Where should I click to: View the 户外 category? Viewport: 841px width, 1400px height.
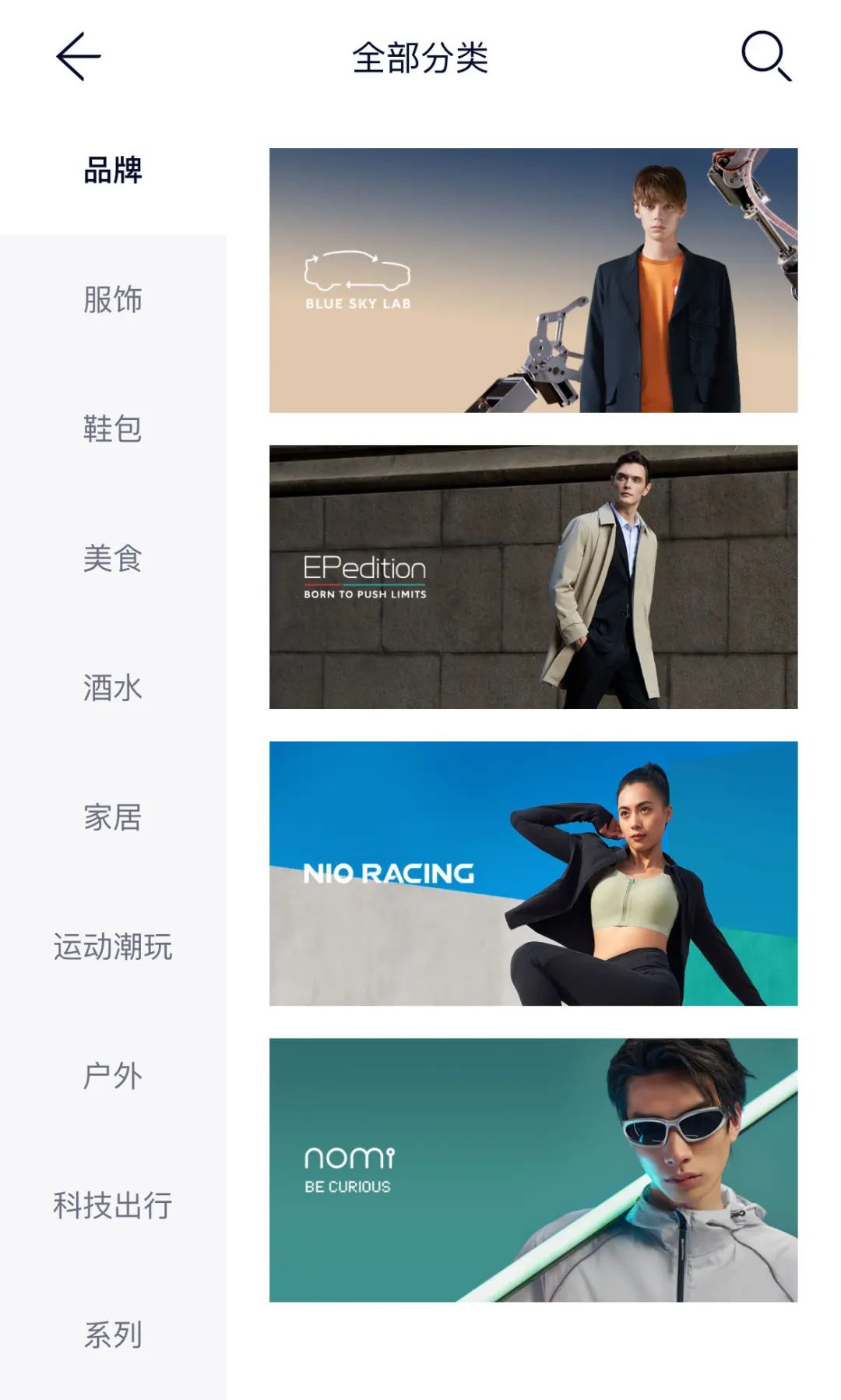tap(113, 1075)
